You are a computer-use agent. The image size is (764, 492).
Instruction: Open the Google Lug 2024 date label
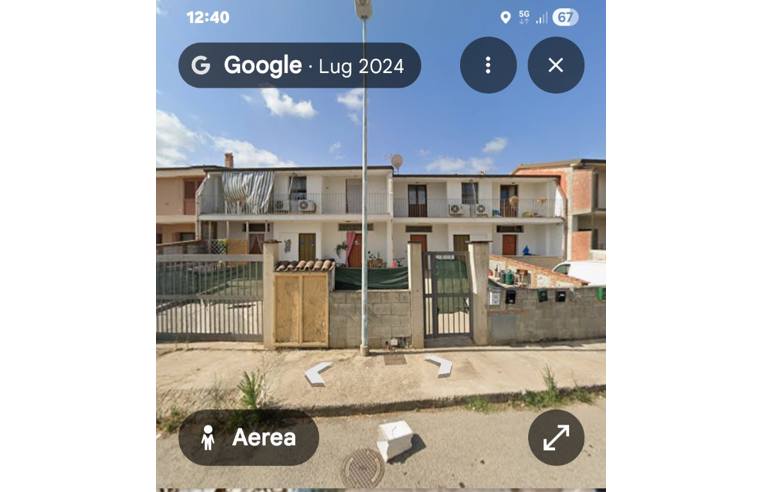299,65
